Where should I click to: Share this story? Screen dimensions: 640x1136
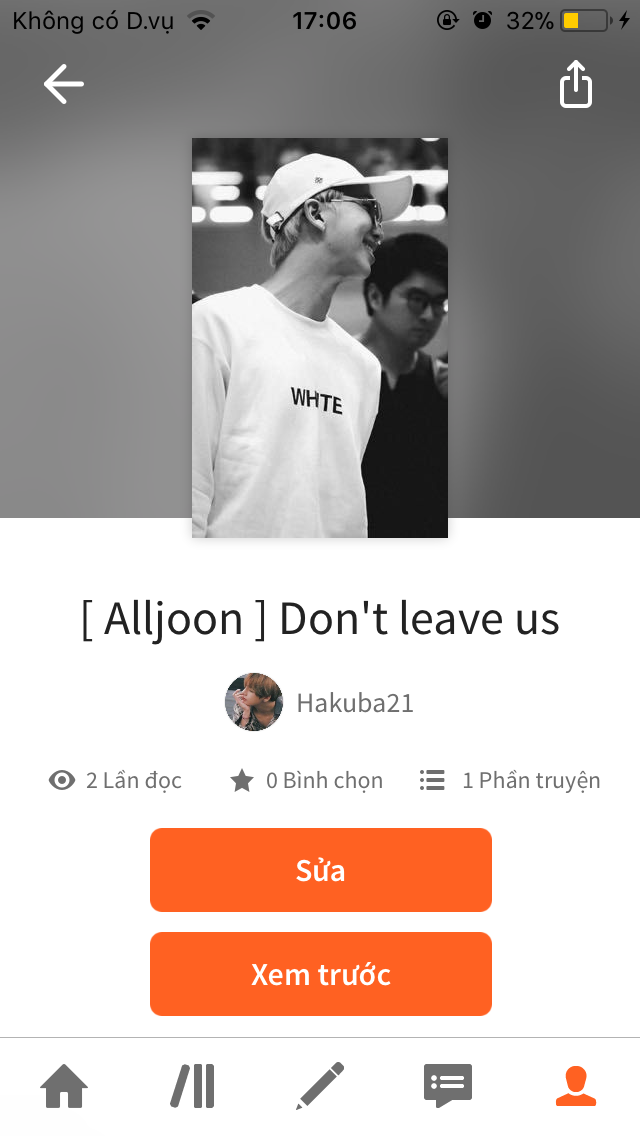point(576,84)
